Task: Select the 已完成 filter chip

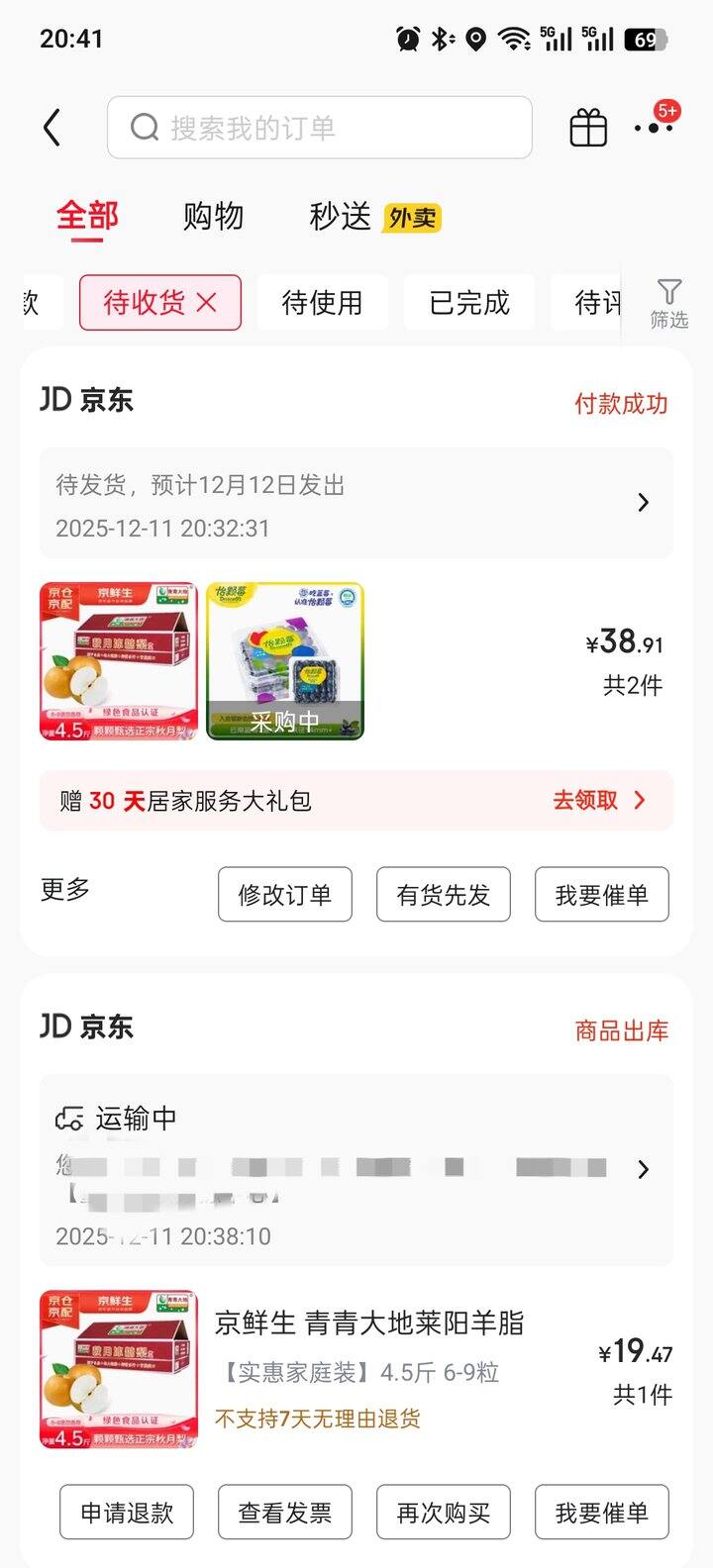Action: [x=469, y=303]
